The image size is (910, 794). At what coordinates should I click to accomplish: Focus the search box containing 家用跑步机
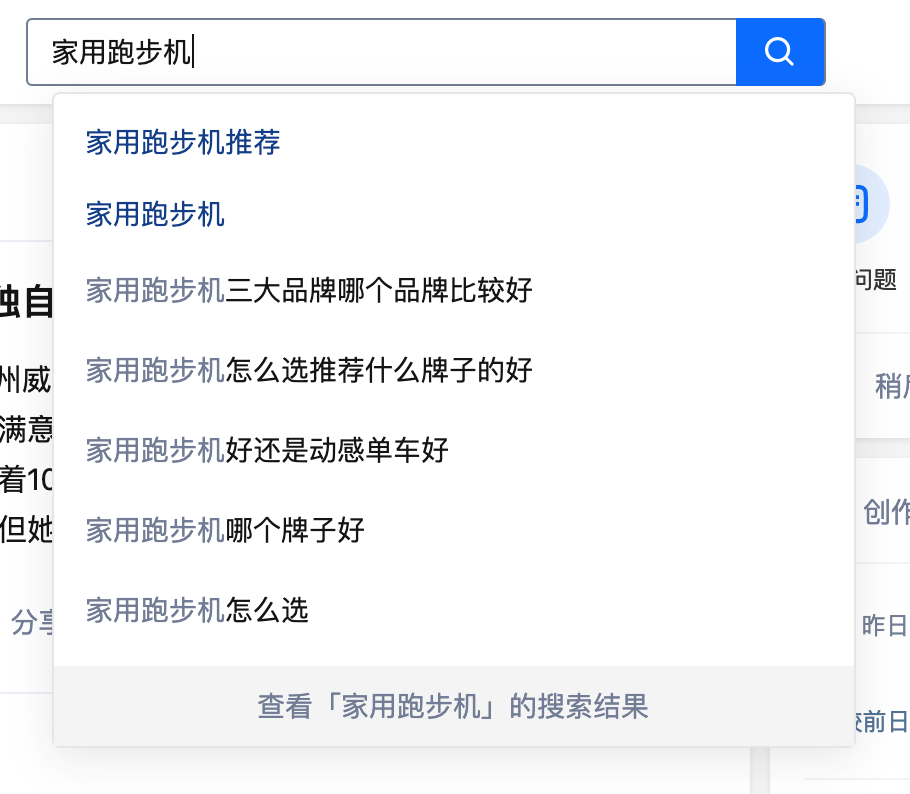[380, 51]
